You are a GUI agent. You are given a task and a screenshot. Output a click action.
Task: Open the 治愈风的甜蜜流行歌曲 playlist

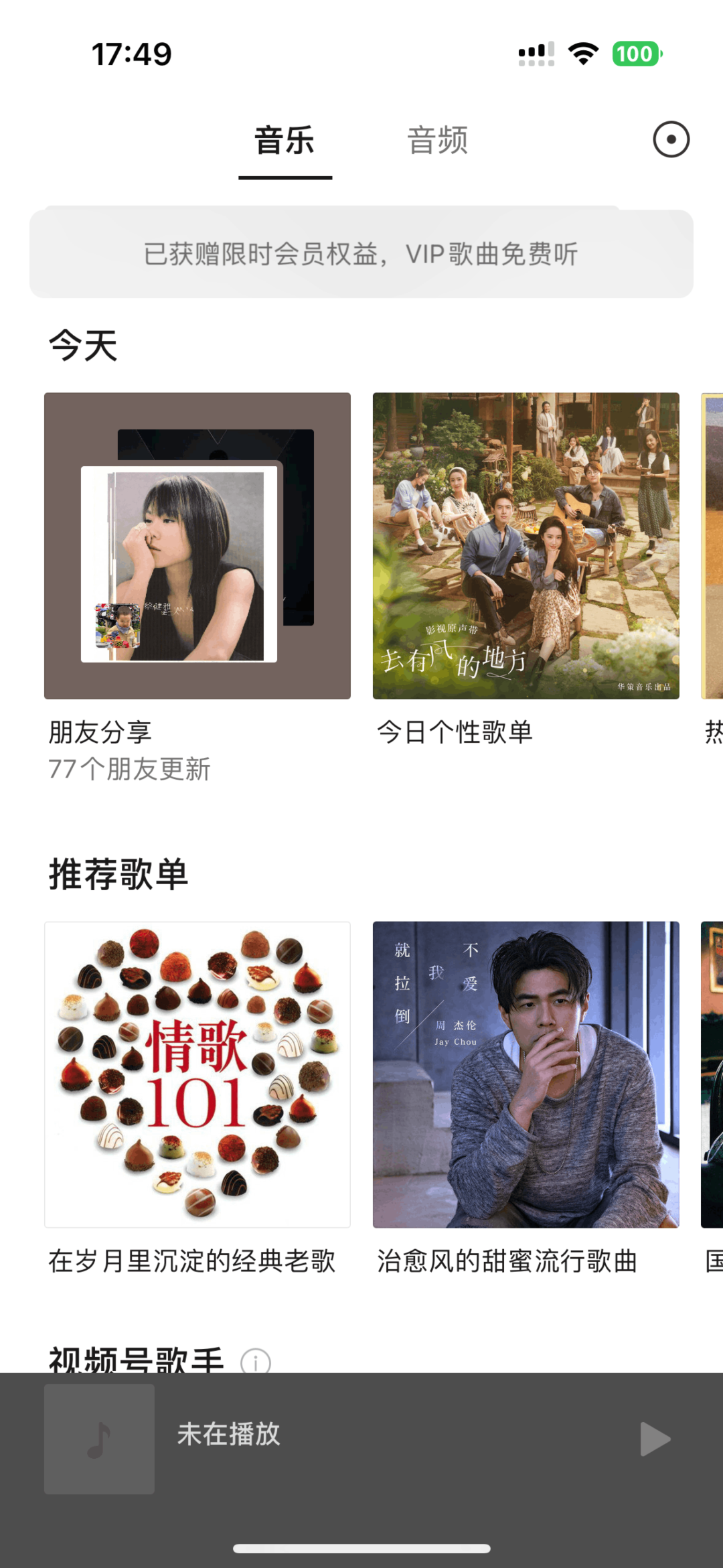[526, 1074]
